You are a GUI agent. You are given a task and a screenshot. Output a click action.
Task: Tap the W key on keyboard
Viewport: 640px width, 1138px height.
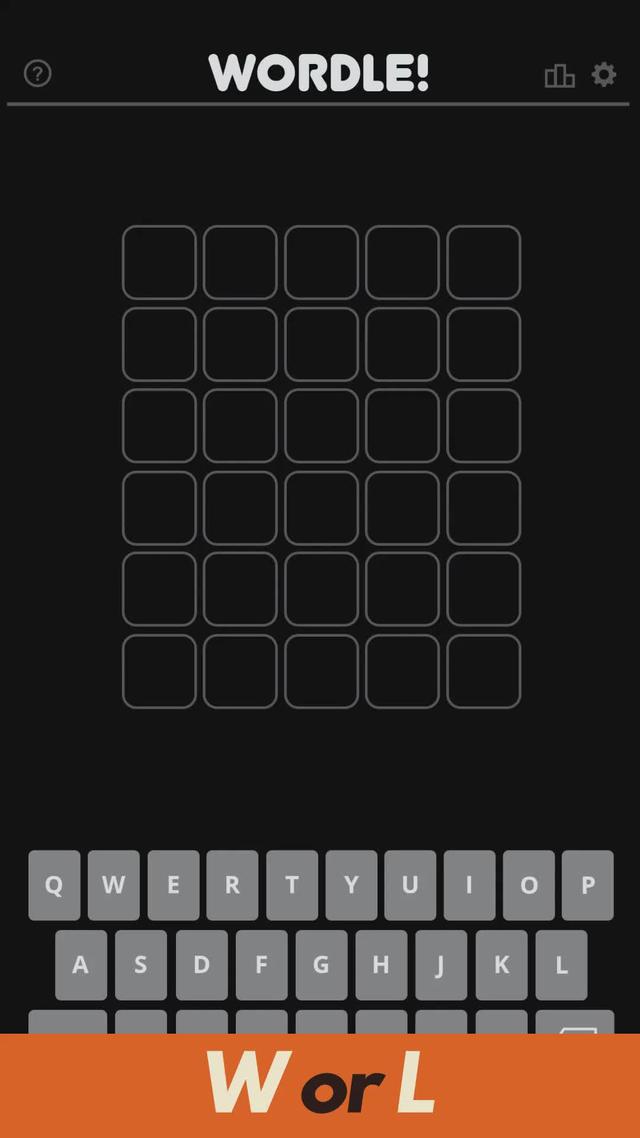pos(113,885)
